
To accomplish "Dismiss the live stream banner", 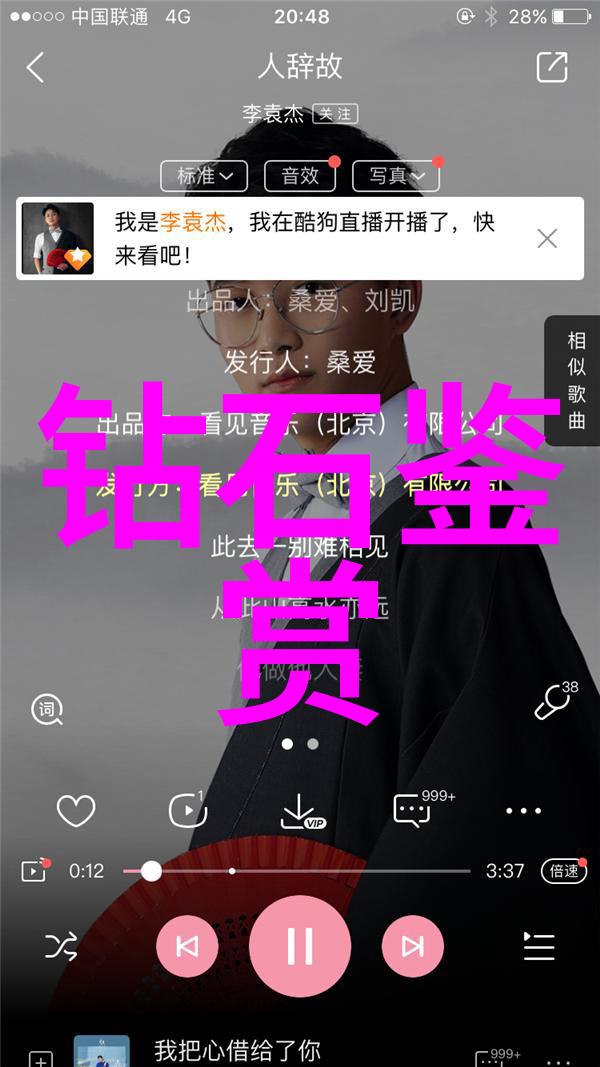I will coord(547,238).
